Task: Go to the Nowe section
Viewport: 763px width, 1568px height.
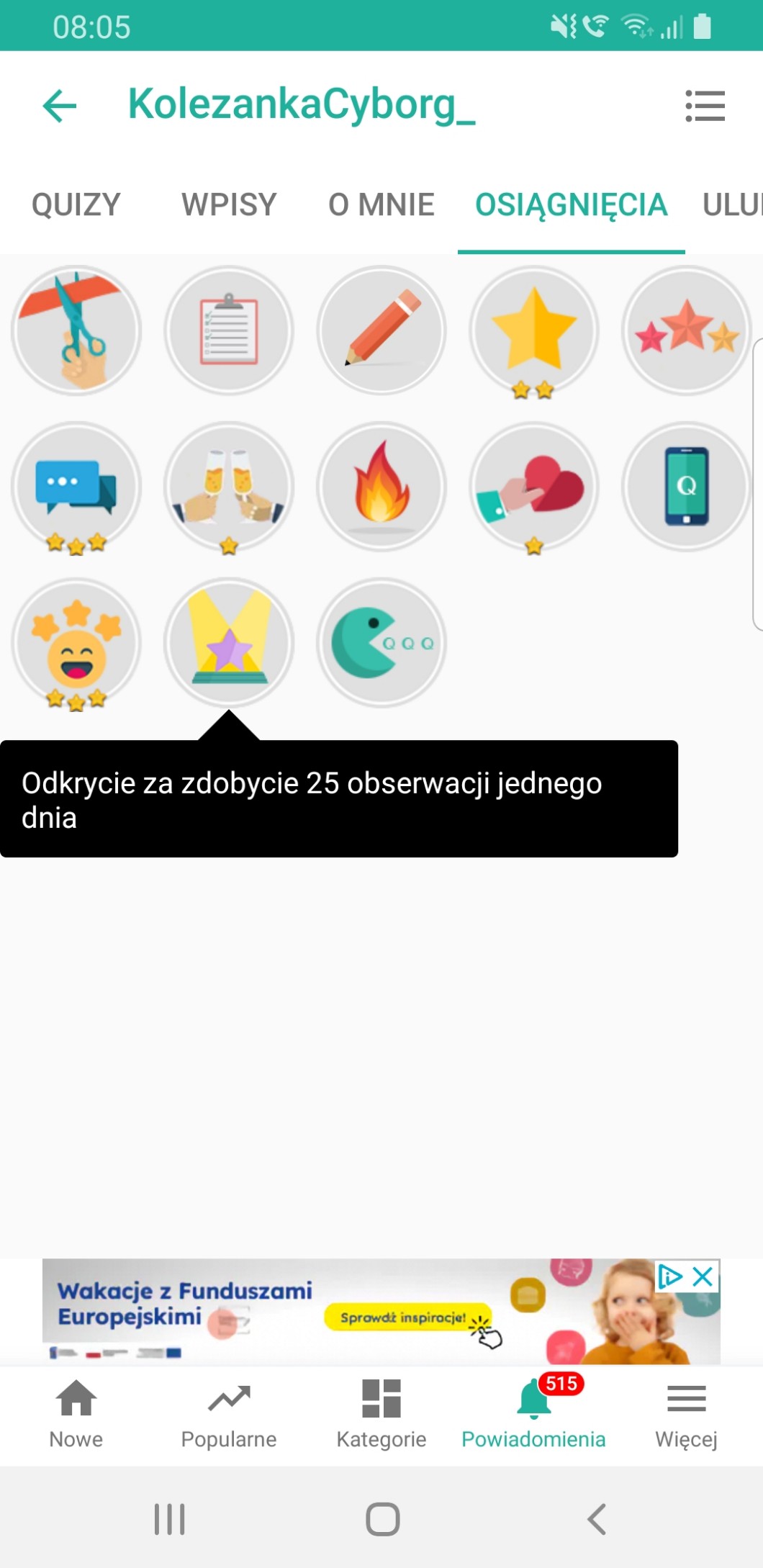Action: tap(76, 1415)
